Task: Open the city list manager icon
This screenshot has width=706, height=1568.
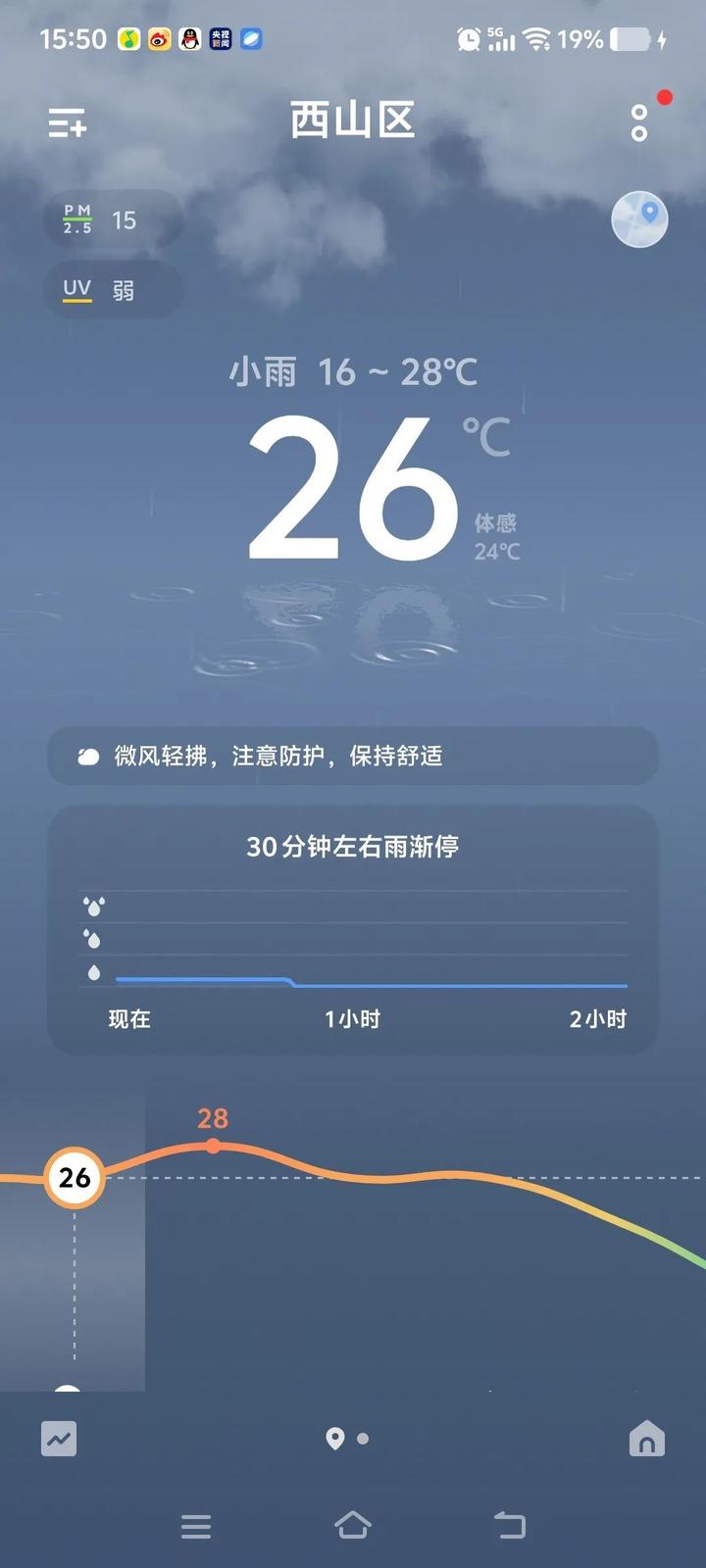Action: [x=68, y=123]
